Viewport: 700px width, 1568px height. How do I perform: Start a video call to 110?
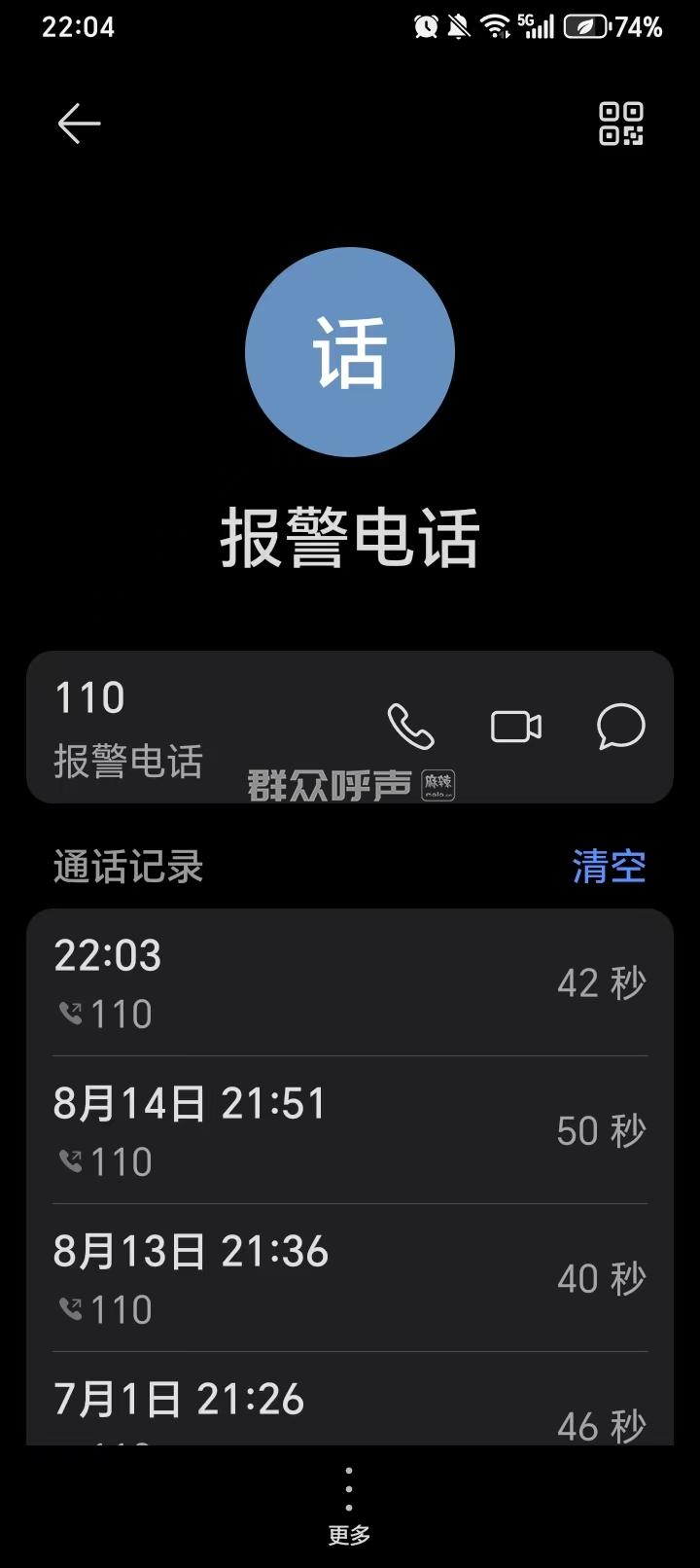click(x=516, y=727)
